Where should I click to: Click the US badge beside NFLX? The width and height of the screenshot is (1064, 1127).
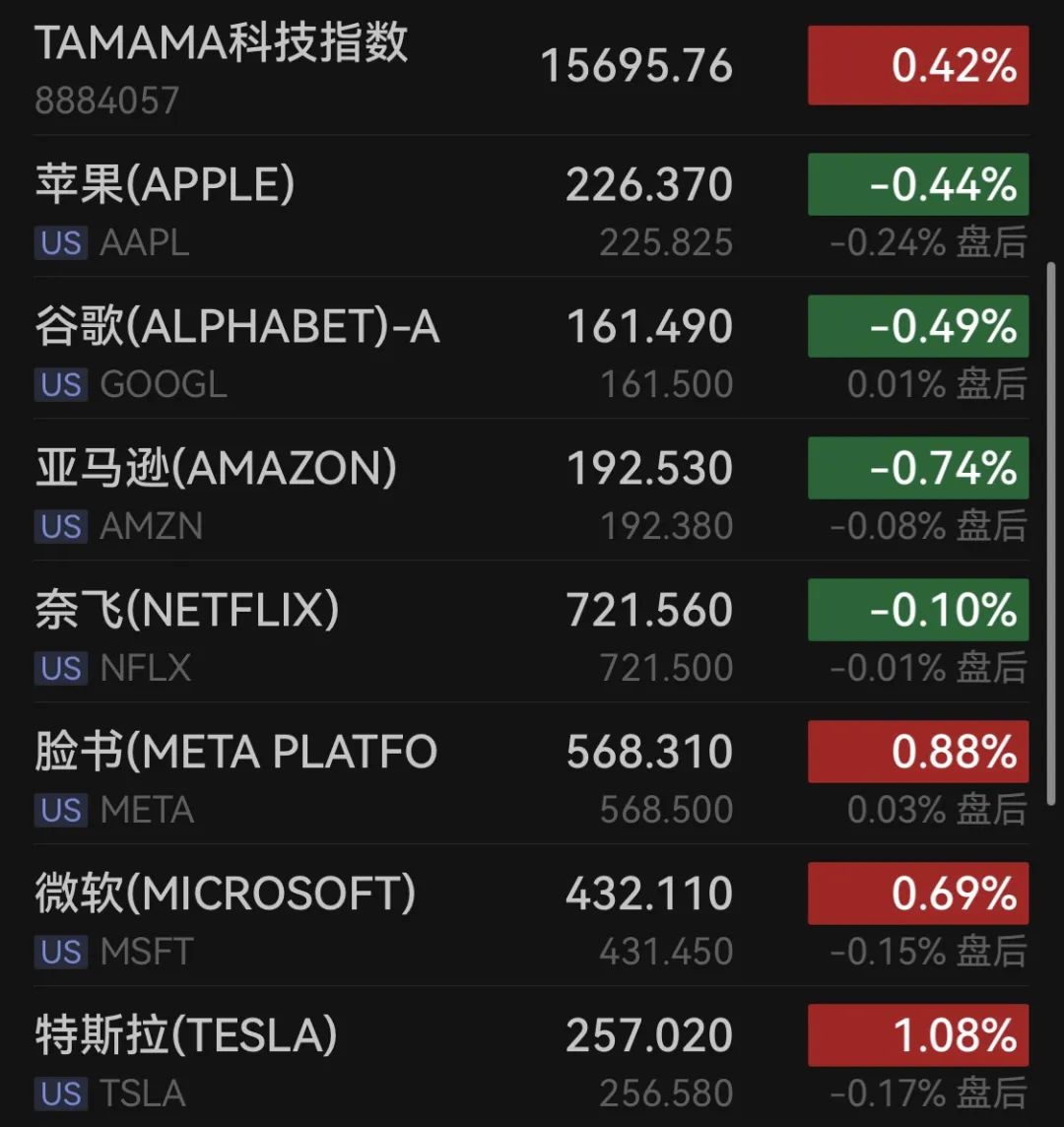click(59, 669)
